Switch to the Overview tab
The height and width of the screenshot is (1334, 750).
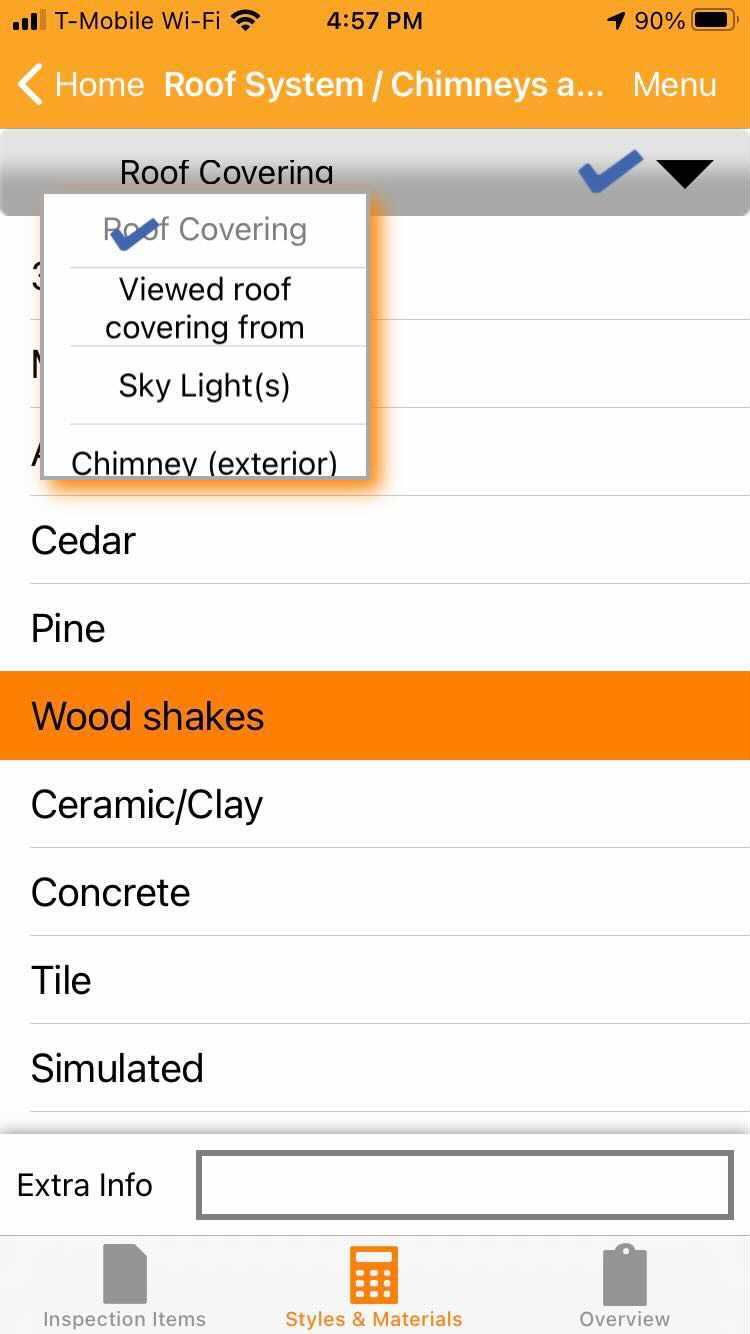point(624,1287)
